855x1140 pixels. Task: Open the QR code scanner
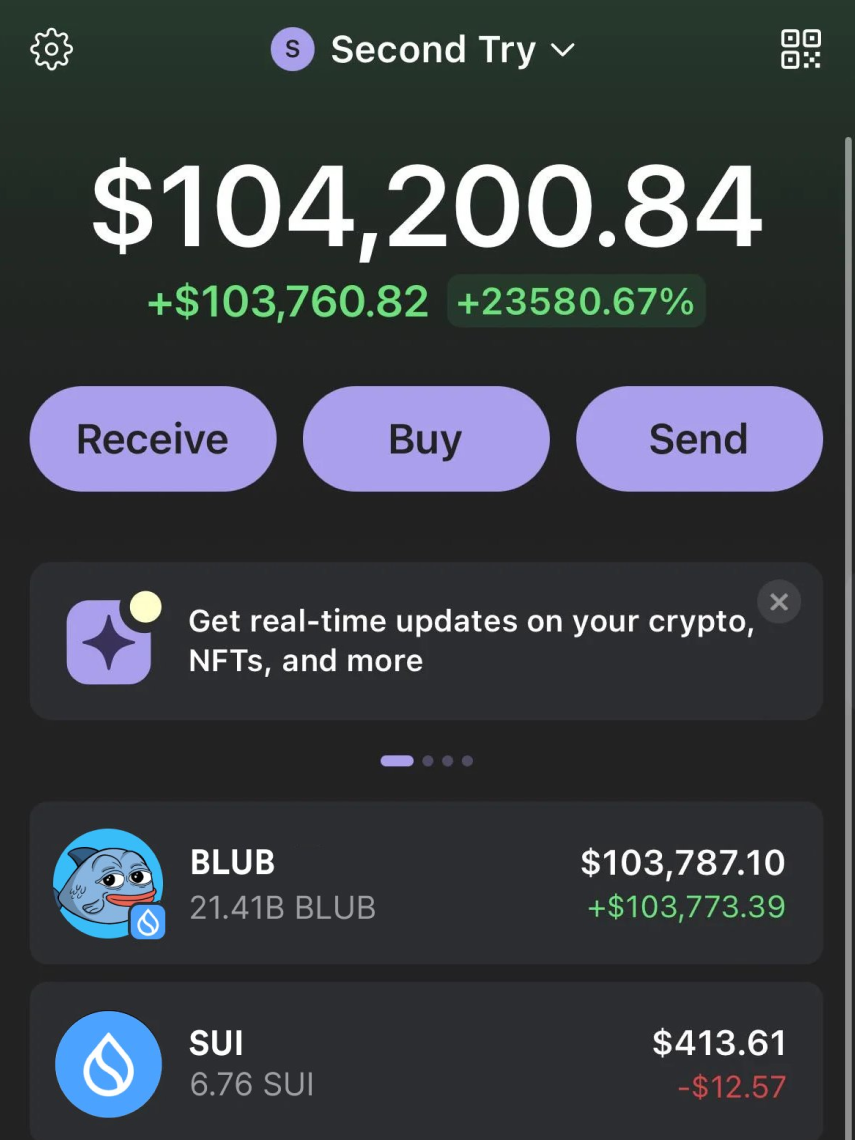coord(800,49)
